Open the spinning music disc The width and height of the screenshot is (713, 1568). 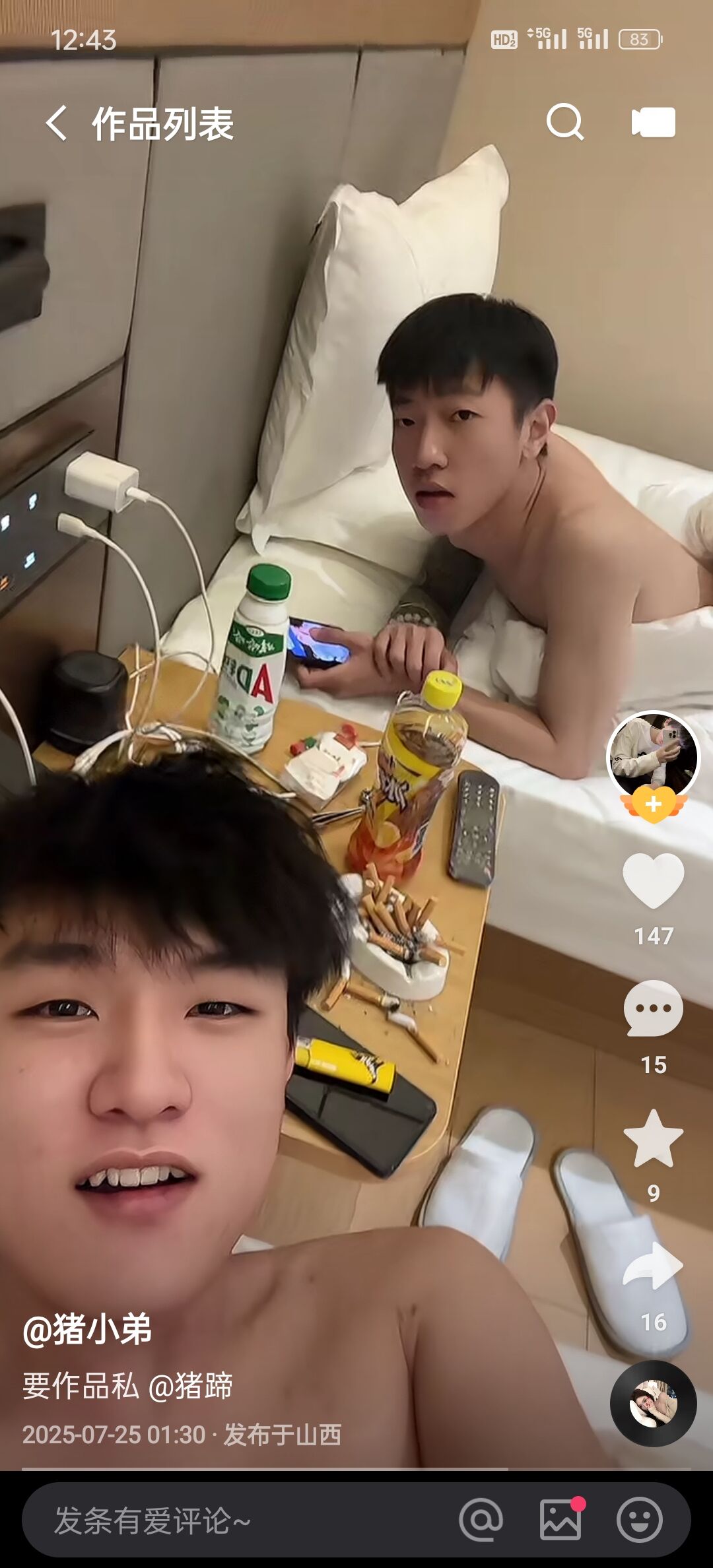pyautogui.click(x=653, y=1404)
